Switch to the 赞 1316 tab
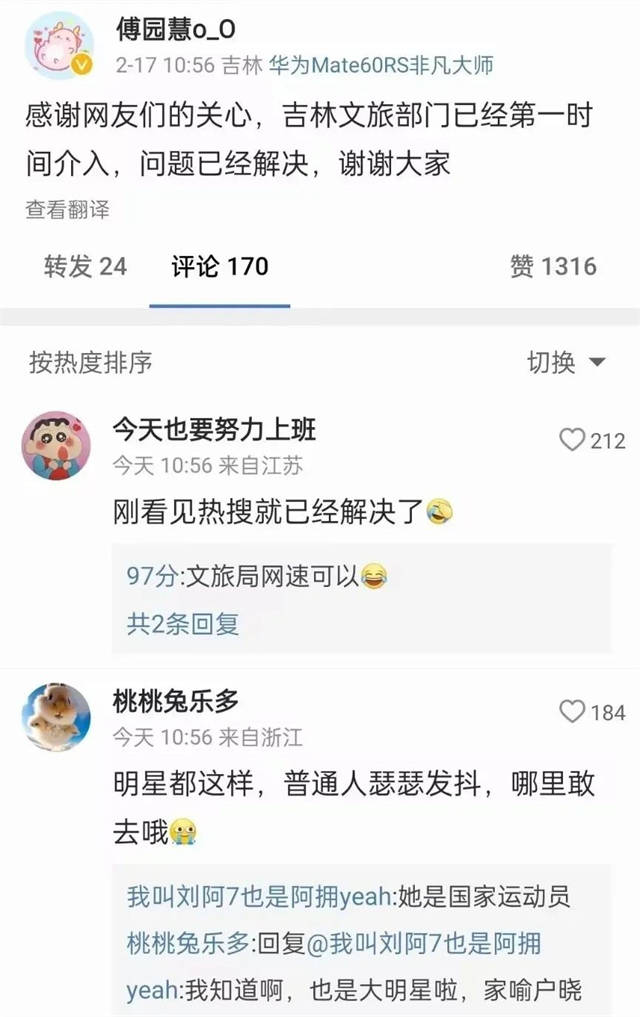The width and height of the screenshot is (640, 1017). [553, 266]
